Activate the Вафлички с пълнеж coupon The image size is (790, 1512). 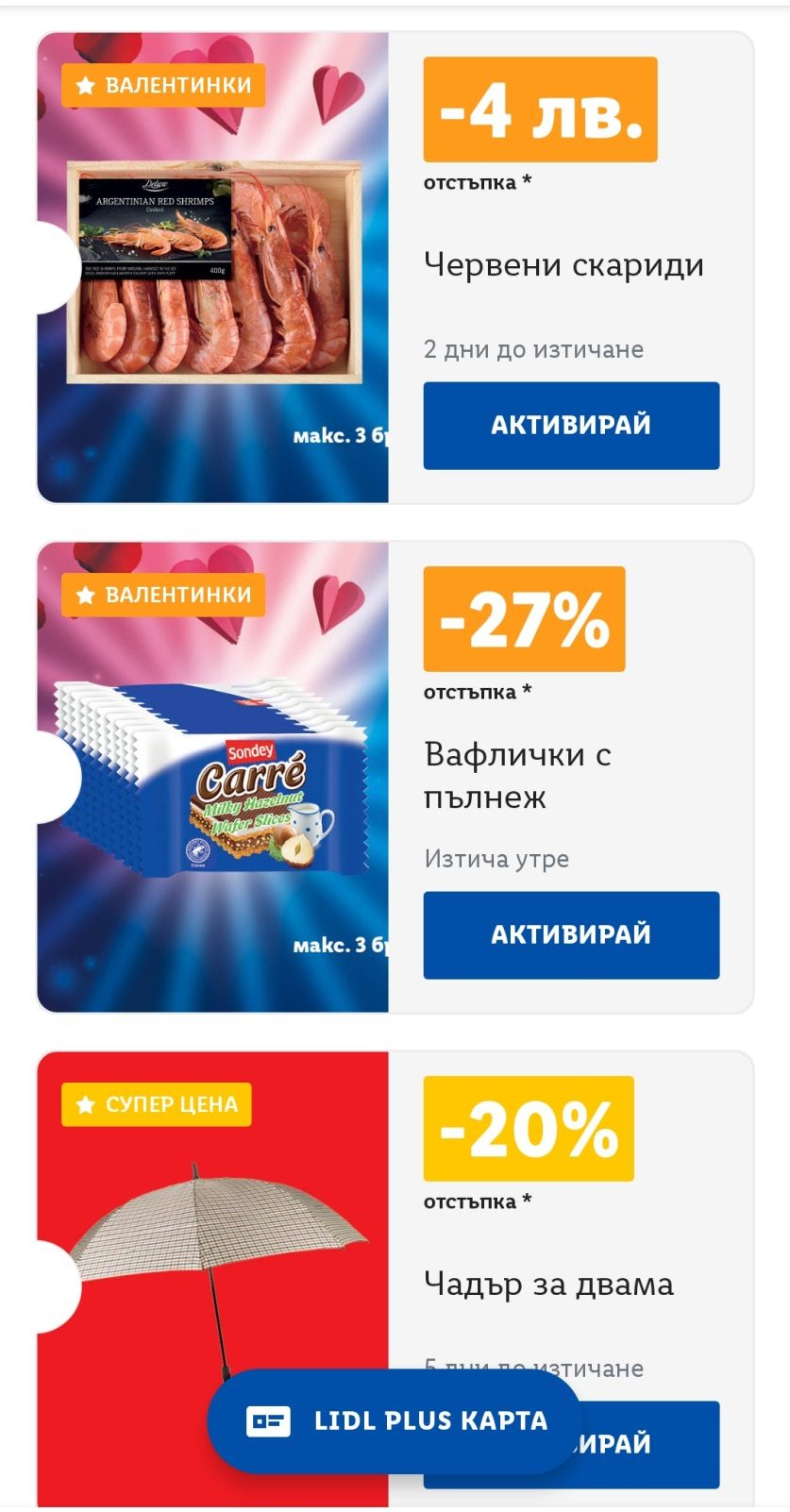pyautogui.click(x=571, y=934)
